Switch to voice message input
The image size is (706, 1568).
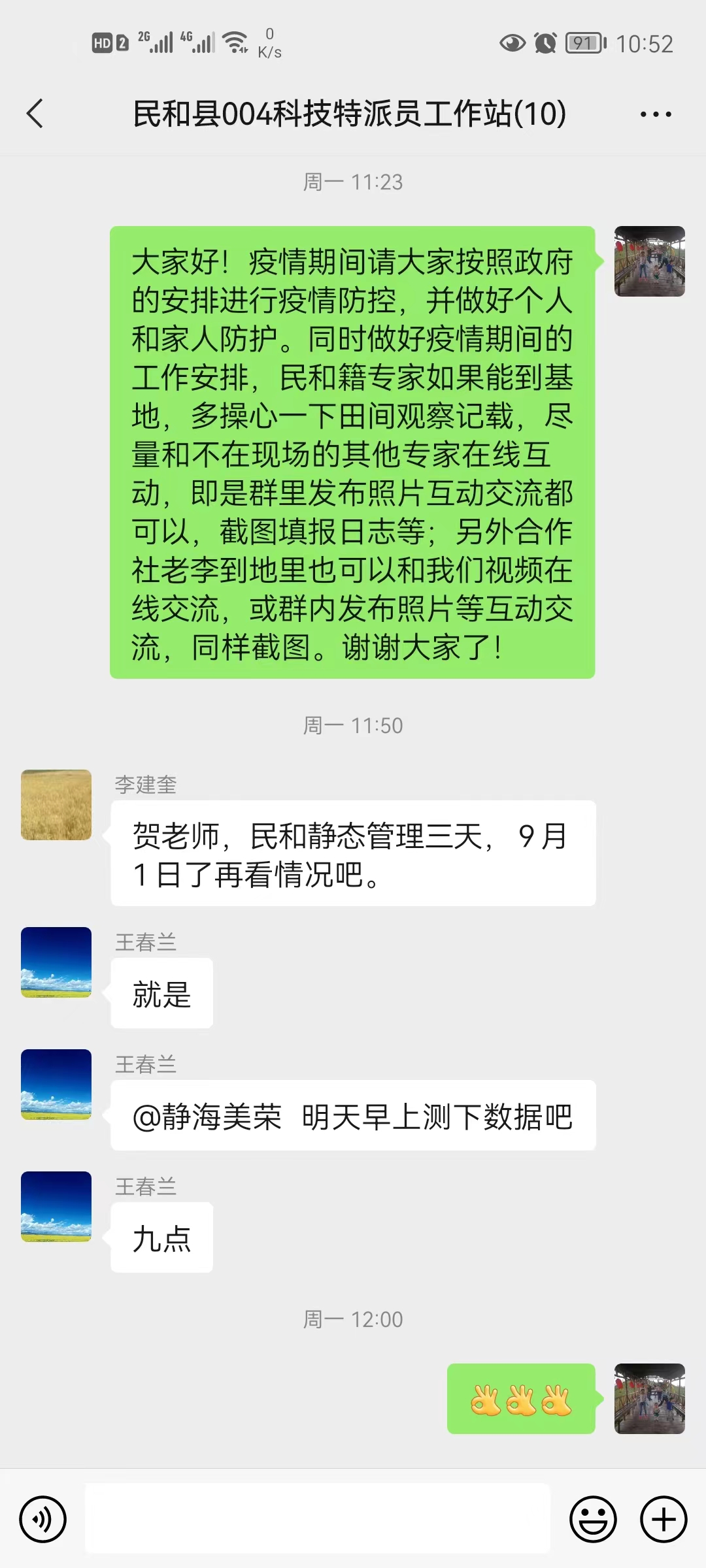point(43,1519)
